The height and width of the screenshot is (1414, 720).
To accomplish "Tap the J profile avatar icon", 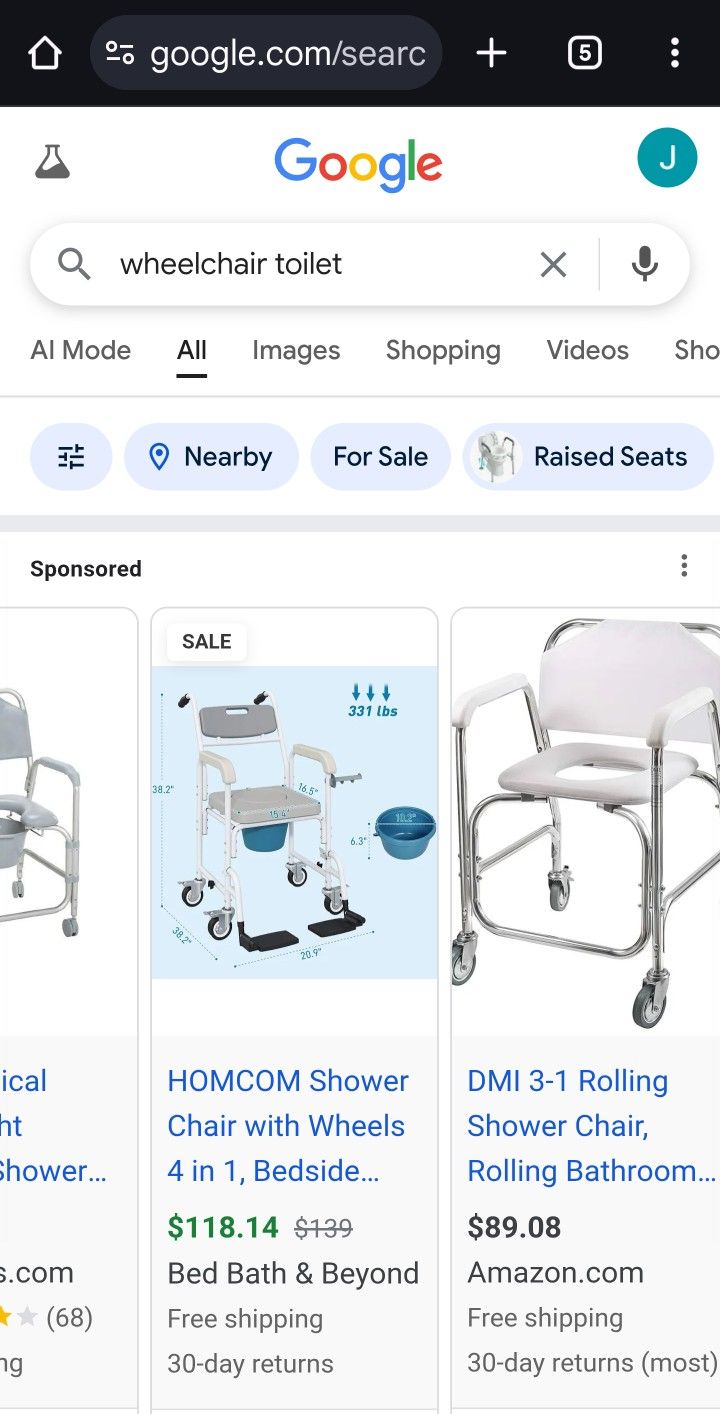I will pyautogui.click(x=667, y=157).
